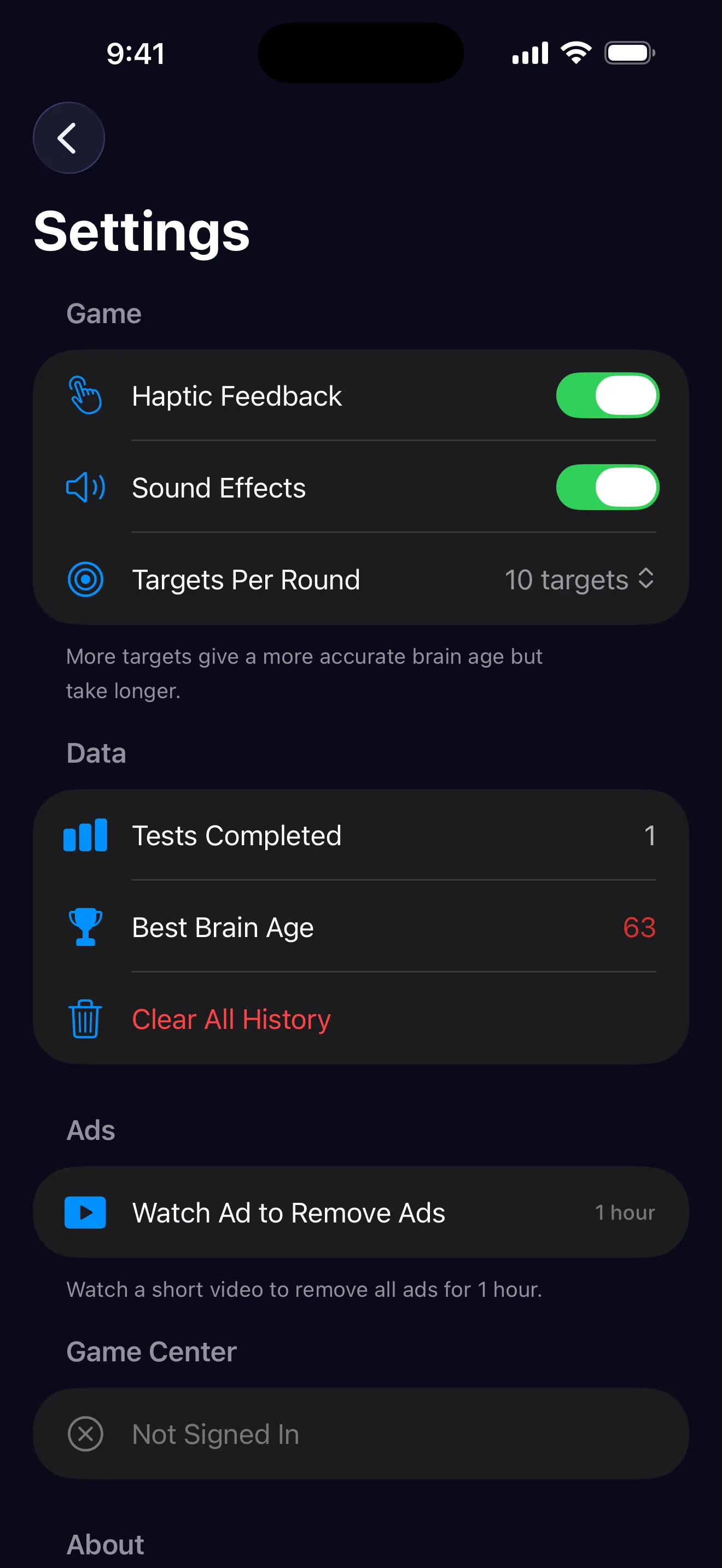Click the sound effects speaker icon
This screenshot has width=722, height=1568.
[85, 487]
